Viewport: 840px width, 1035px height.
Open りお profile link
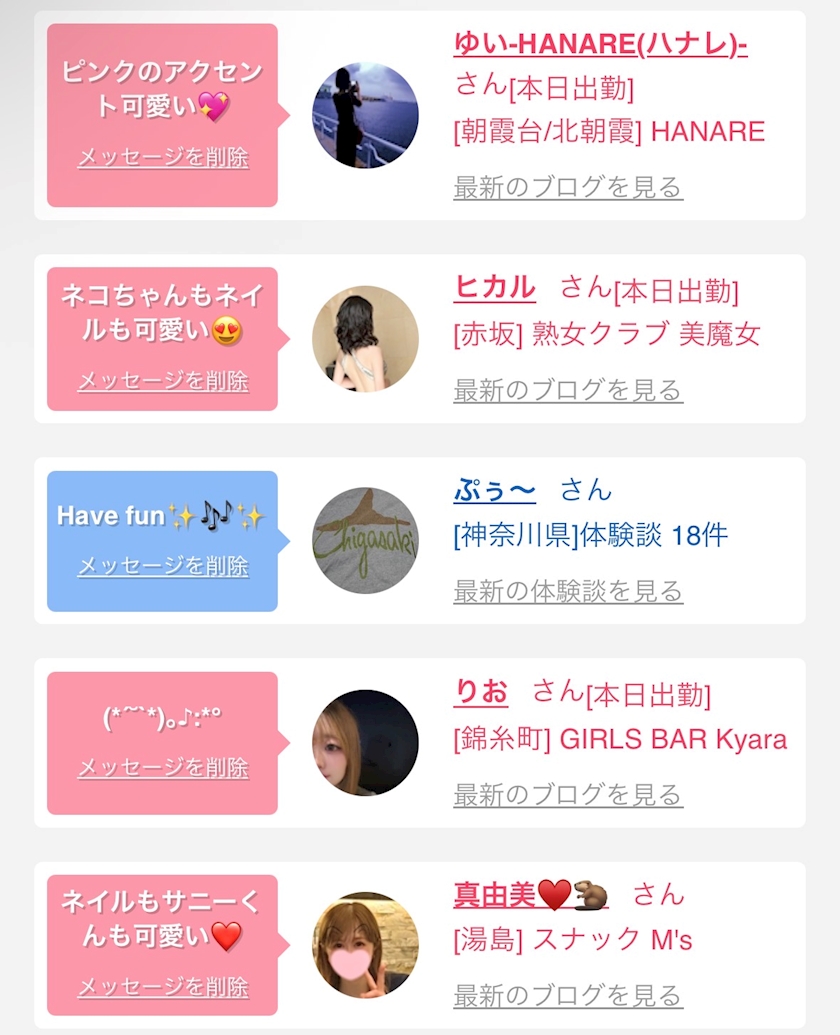tap(481, 692)
